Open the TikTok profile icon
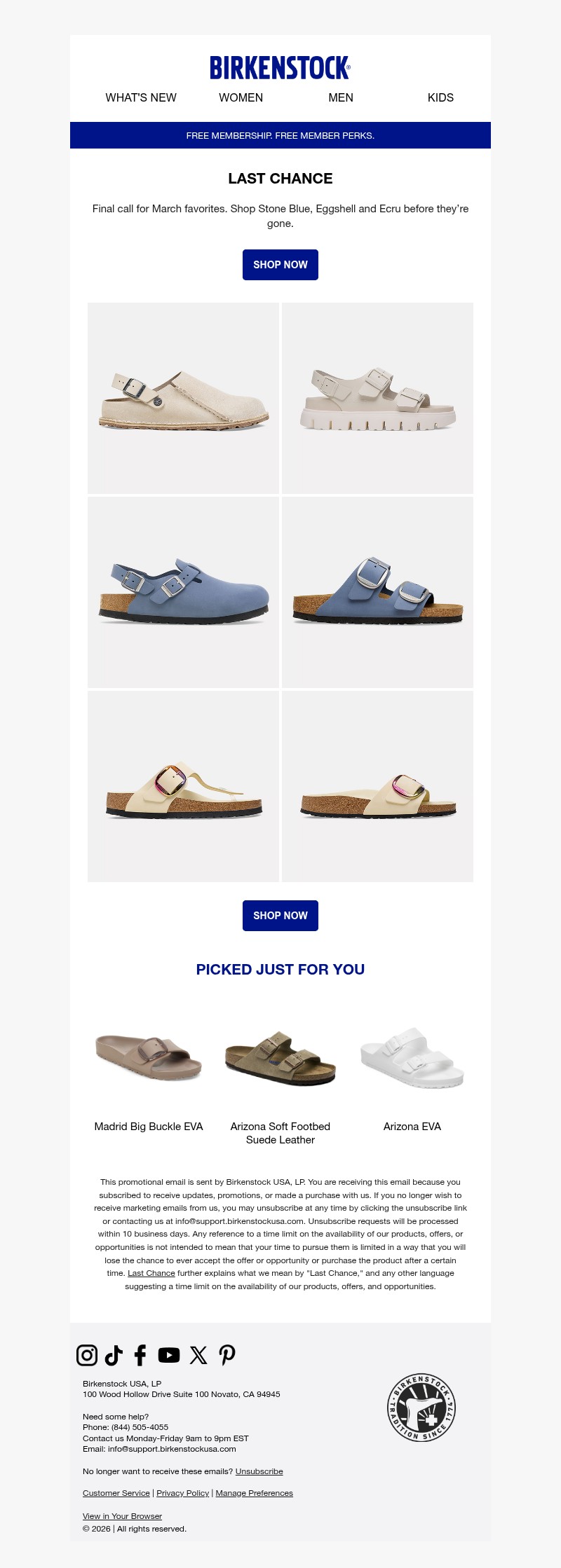 pyautogui.click(x=114, y=1355)
